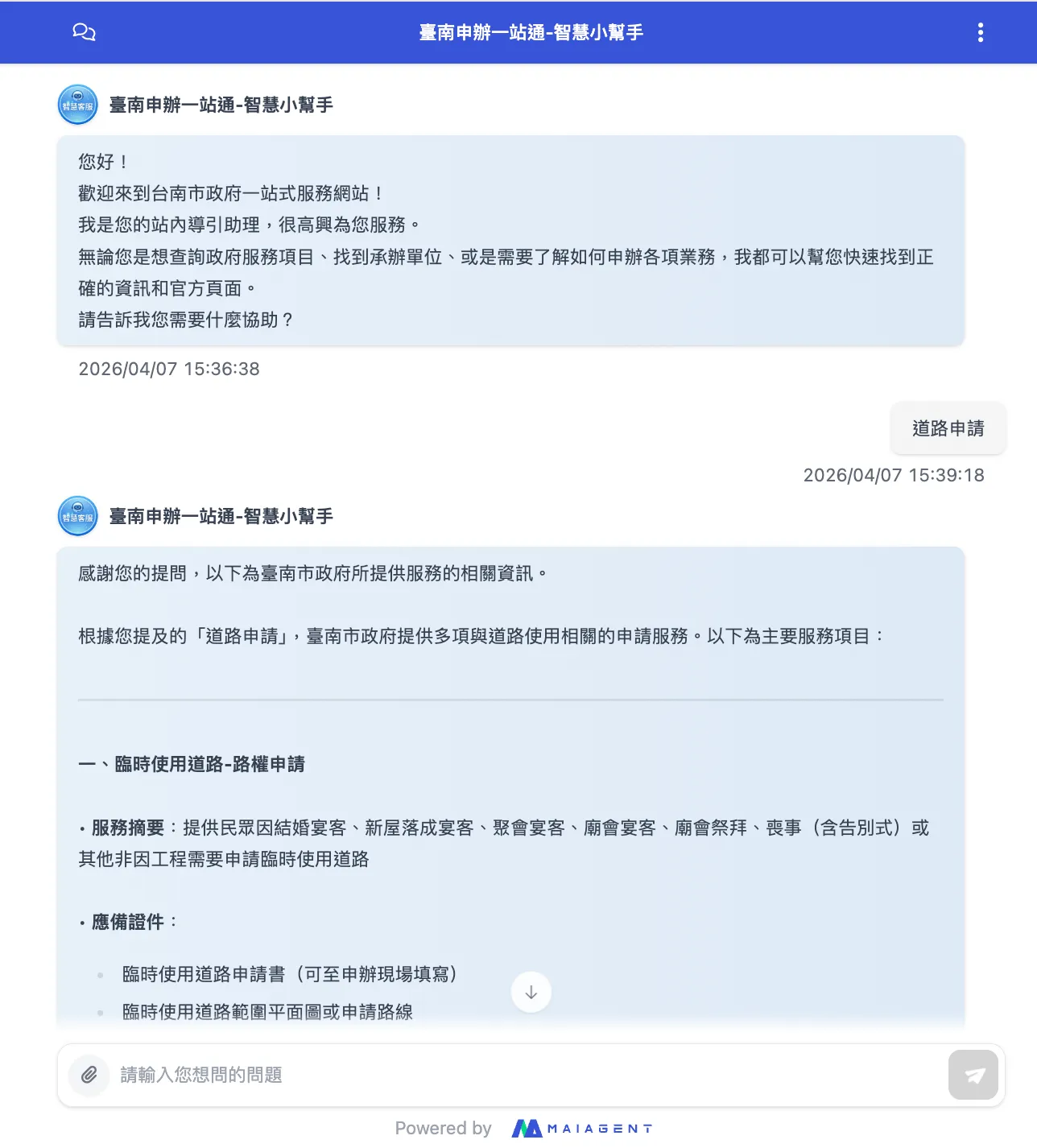Select the timestamp 2026/04/07 15:39:18

894,475
